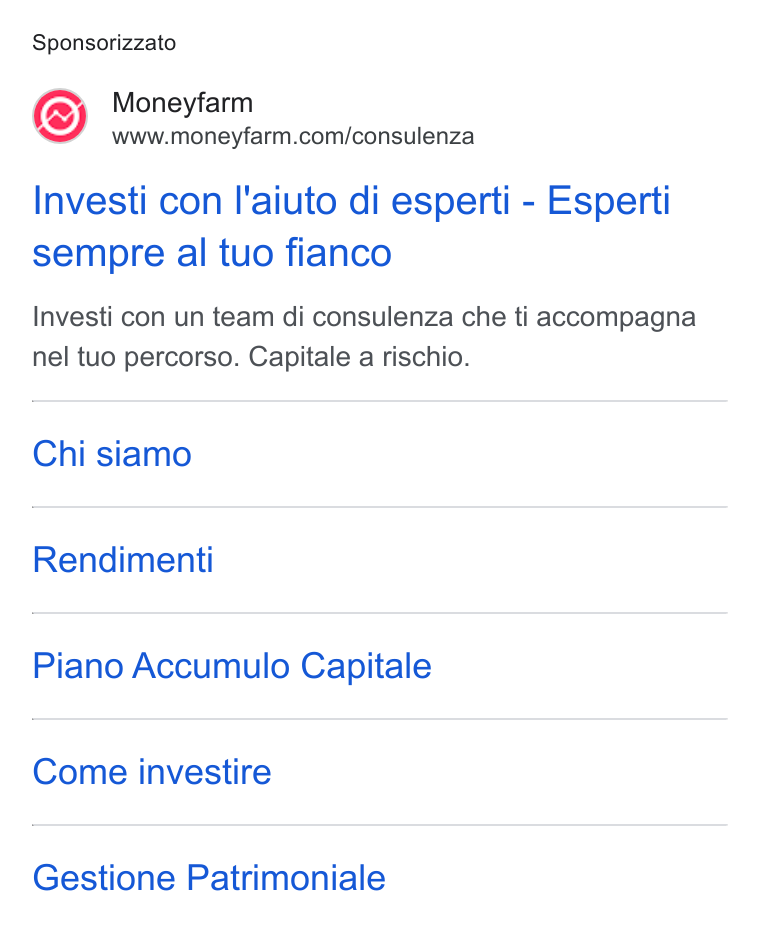Viewport: 760px width, 930px height.
Task: Open the Come investire link
Action: (152, 772)
